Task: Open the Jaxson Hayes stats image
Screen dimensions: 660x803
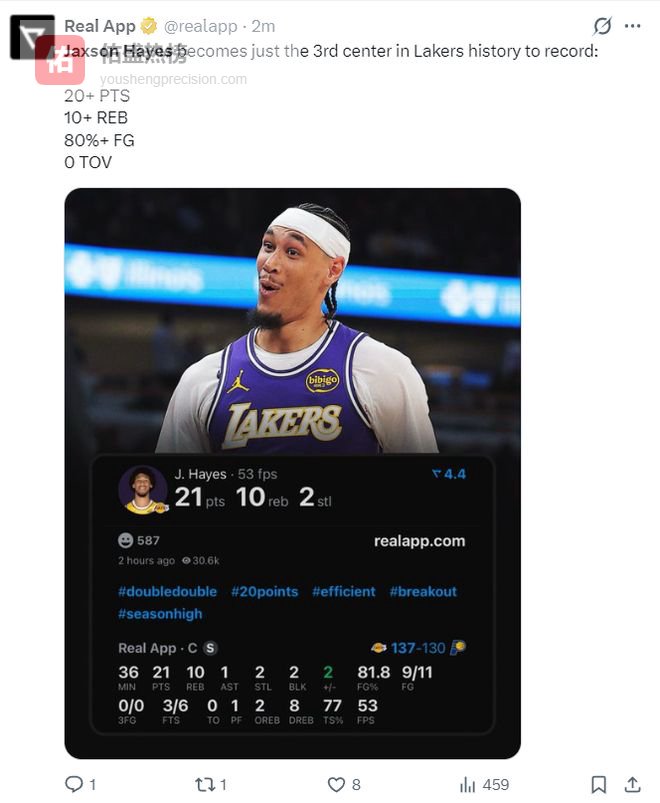Action: point(292,472)
